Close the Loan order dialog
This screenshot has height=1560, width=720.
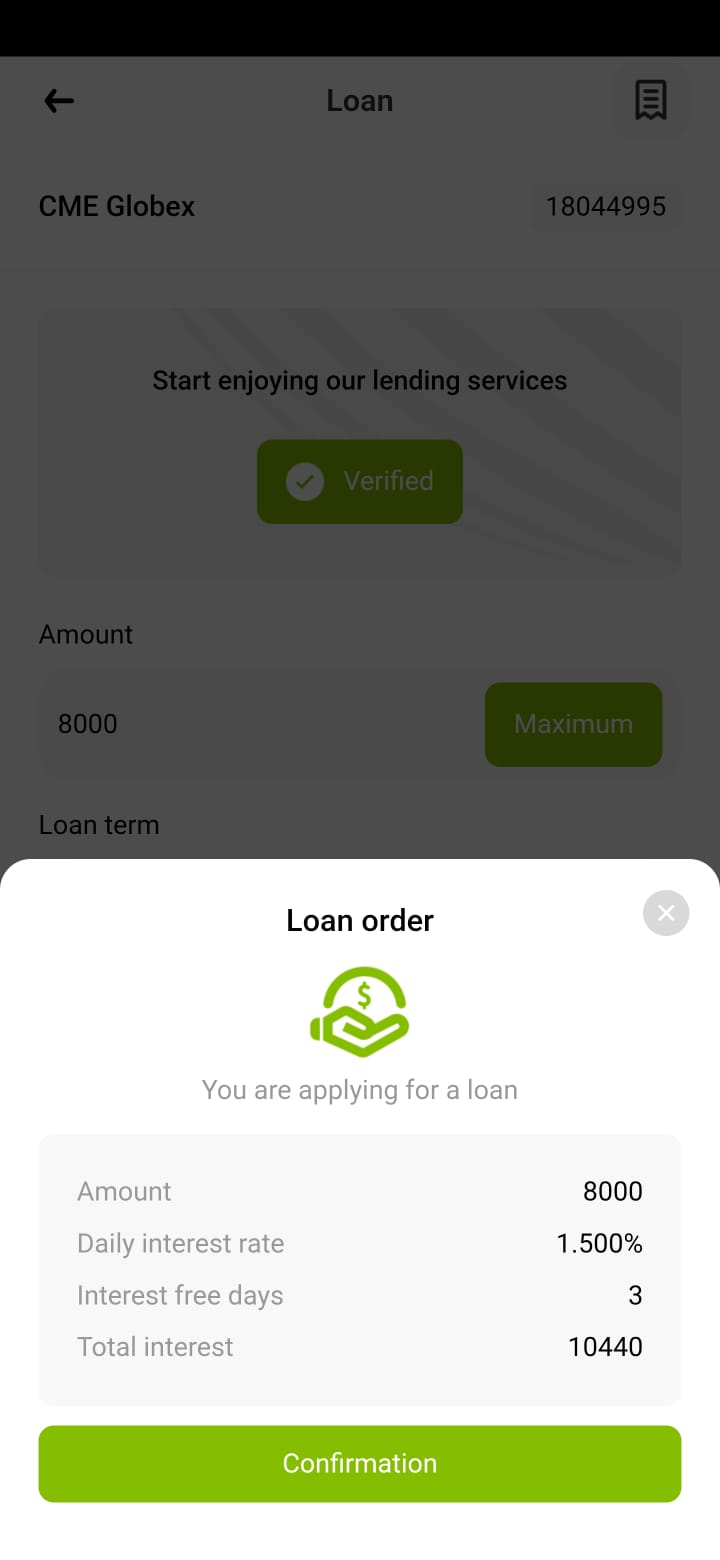[x=666, y=913]
